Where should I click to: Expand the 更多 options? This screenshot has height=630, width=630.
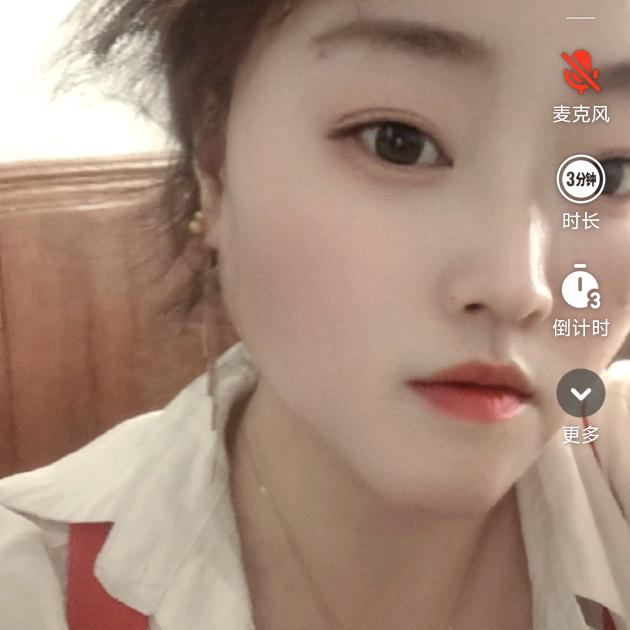580,394
